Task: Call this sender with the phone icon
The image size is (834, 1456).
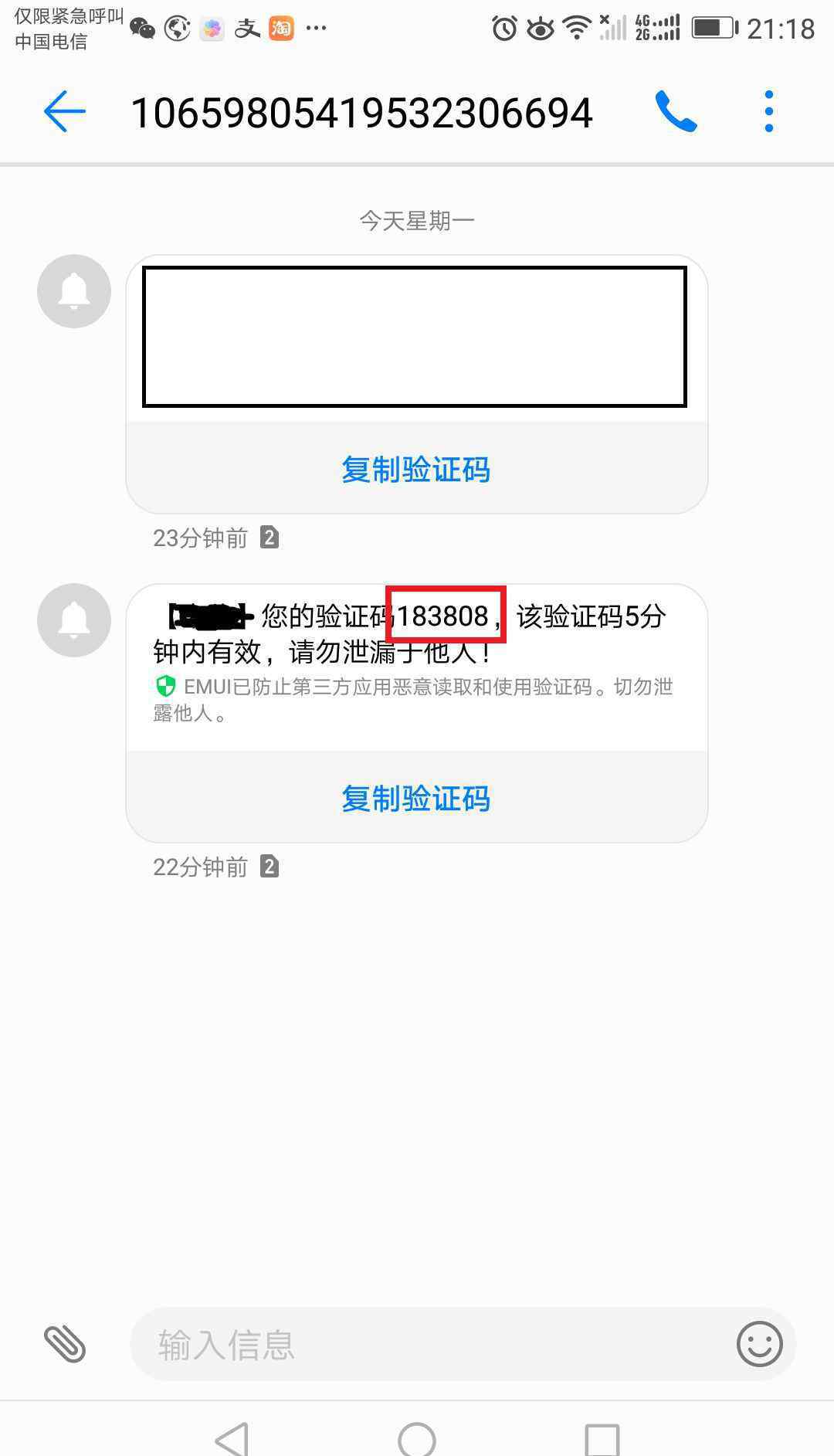Action: [676, 112]
